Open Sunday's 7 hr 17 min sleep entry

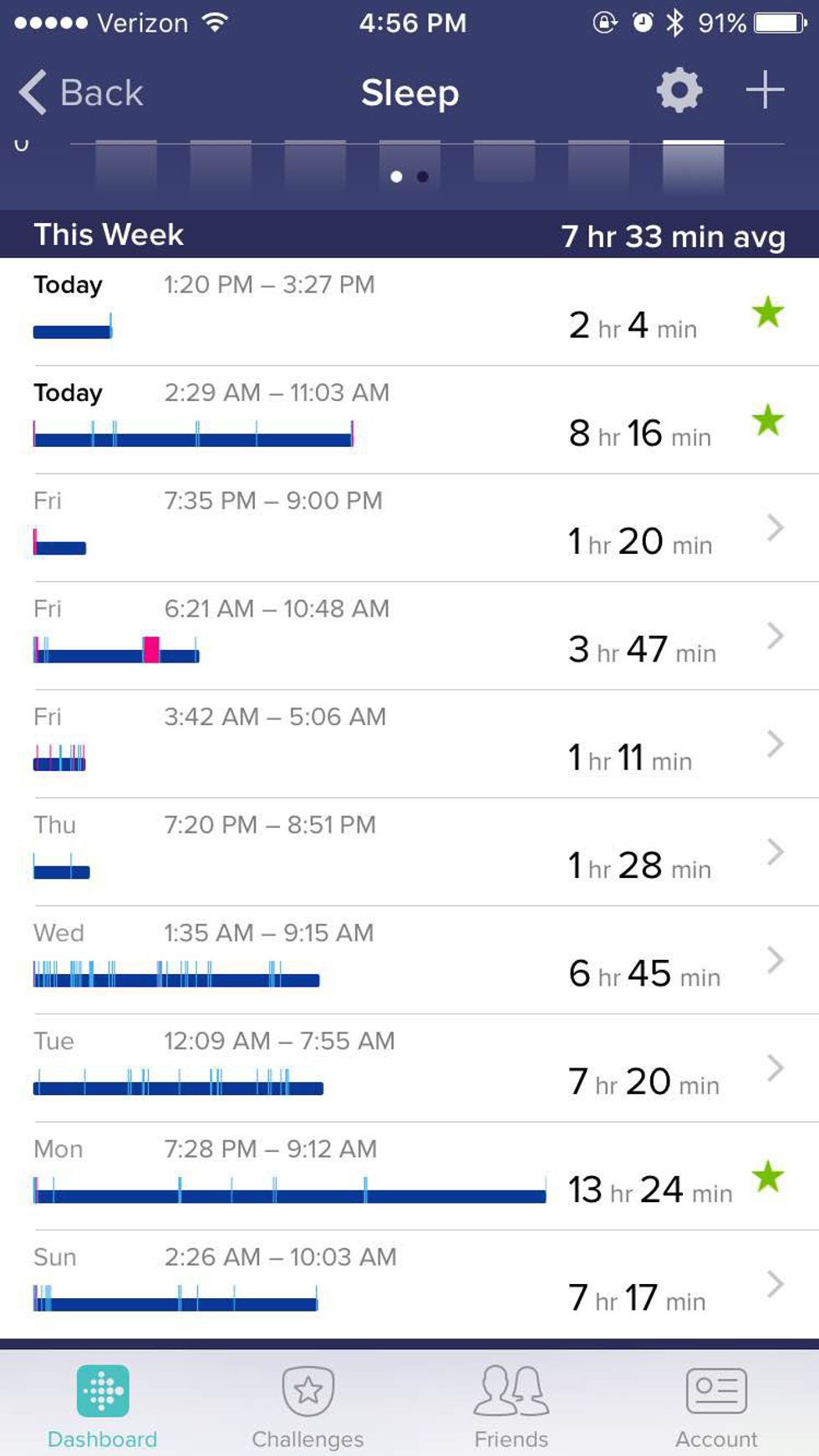tap(409, 1283)
